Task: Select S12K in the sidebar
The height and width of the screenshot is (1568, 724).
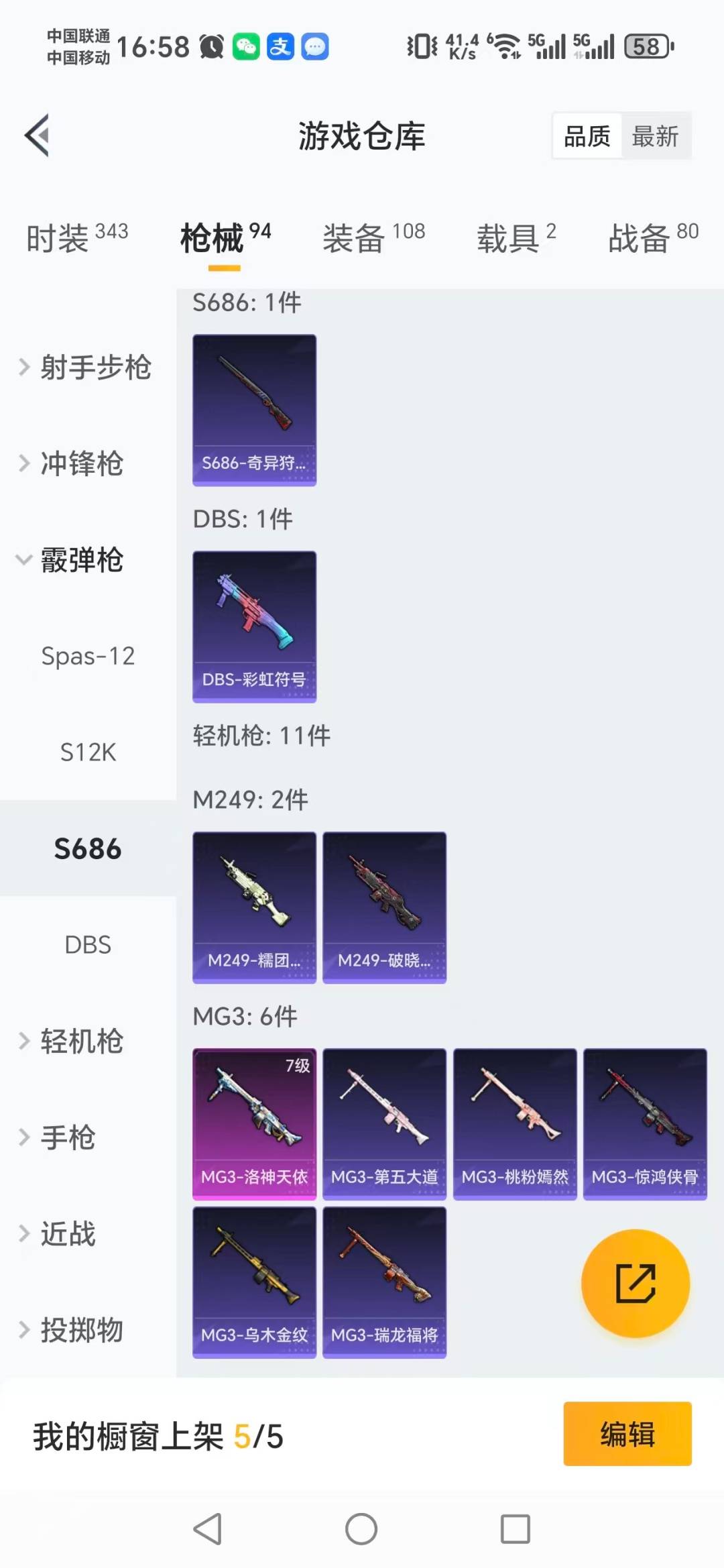Action: click(x=87, y=752)
